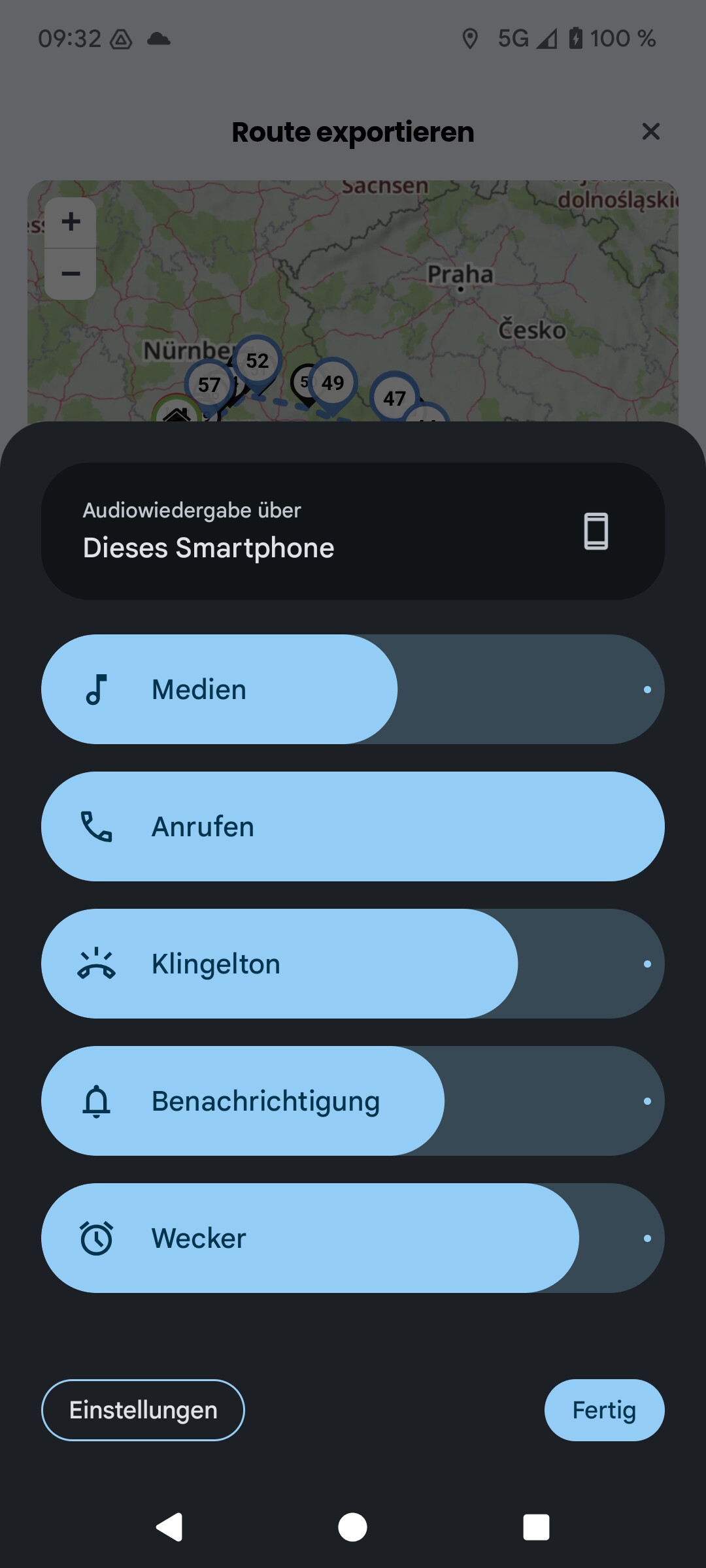Image resolution: width=706 pixels, height=1568 pixels.
Task: Open Einstellungen for sound
Action: [143, 1410]
